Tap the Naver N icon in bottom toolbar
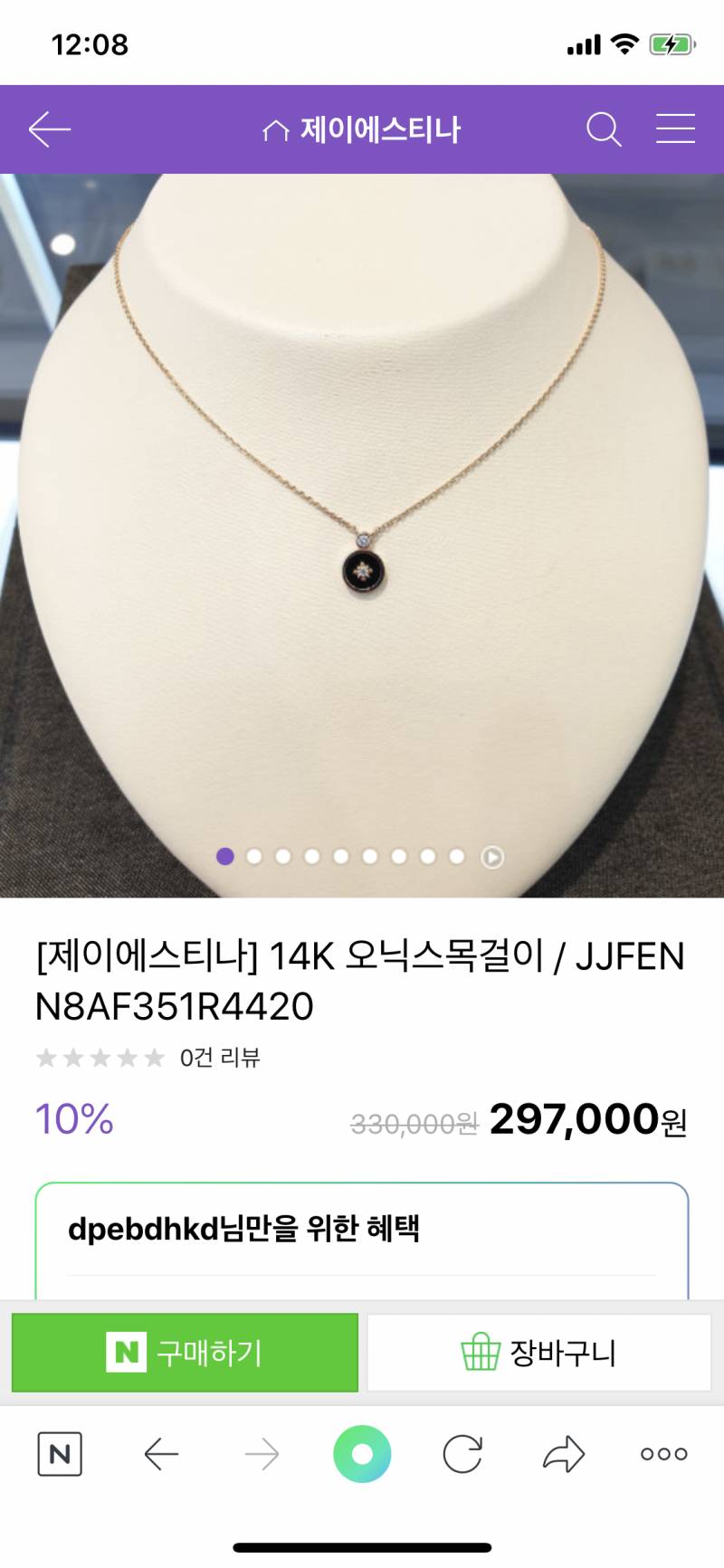The image size is (724, 1568). [x=60, y=1454]
